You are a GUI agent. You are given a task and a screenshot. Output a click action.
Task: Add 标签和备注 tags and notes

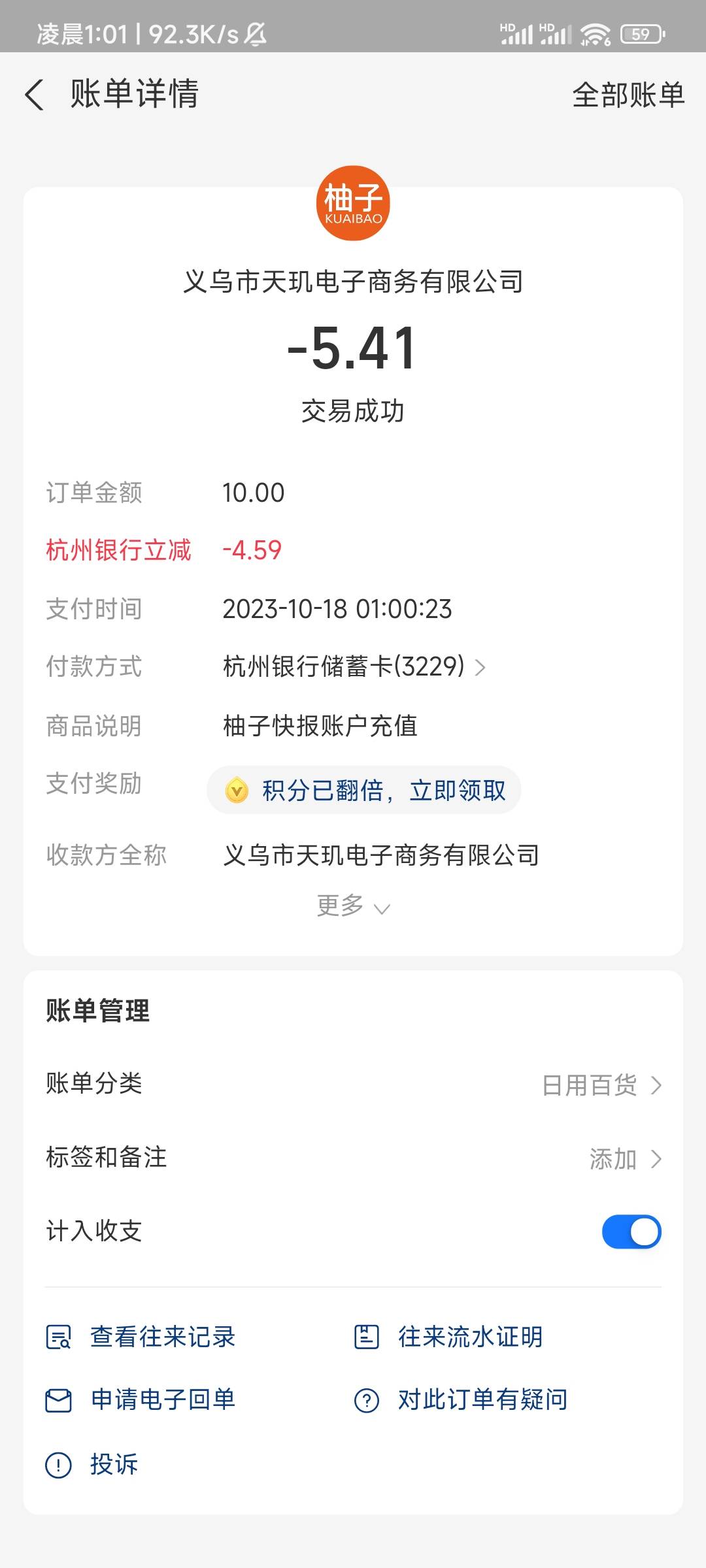tap(624, 1159)
